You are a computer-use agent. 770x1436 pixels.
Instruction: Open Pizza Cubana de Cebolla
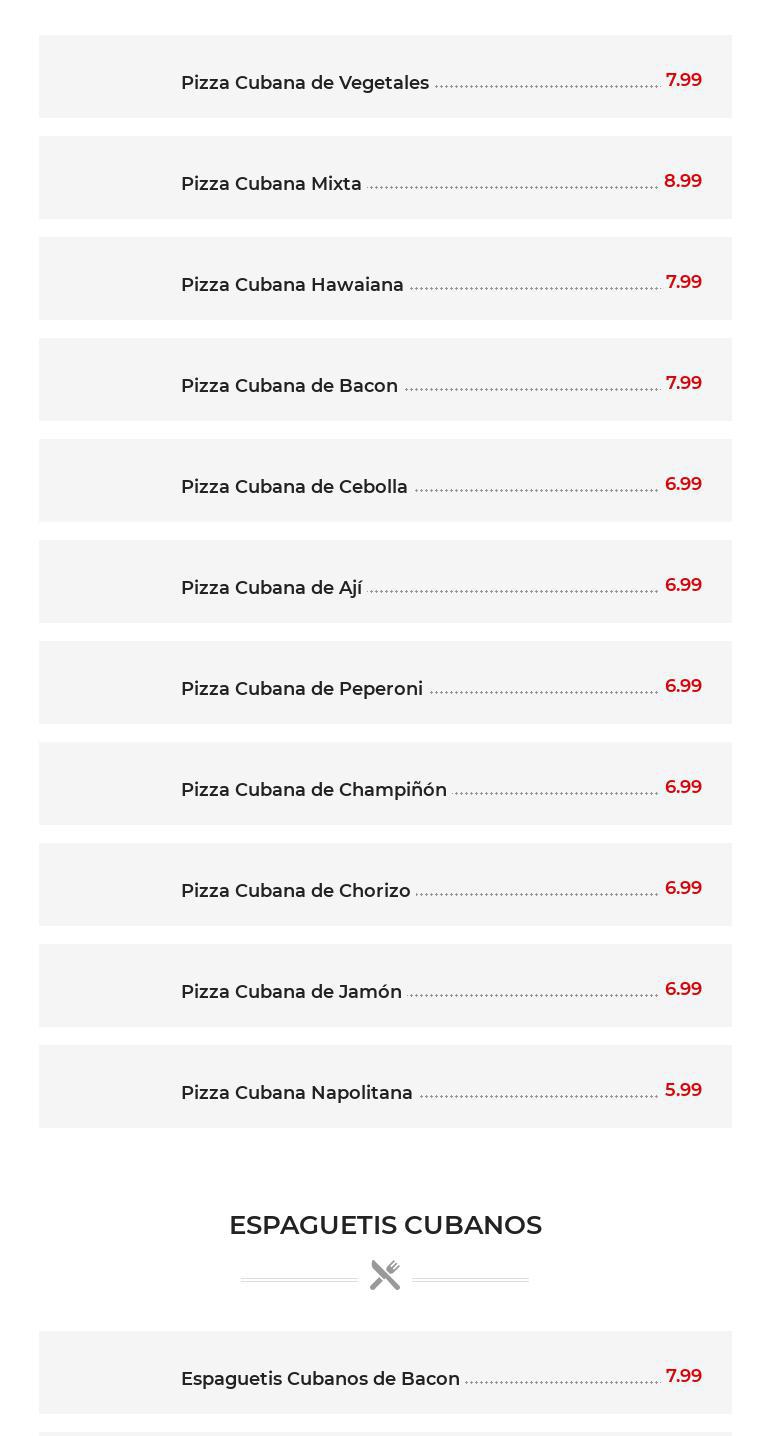pyautogui.click(x=294, y=487)
